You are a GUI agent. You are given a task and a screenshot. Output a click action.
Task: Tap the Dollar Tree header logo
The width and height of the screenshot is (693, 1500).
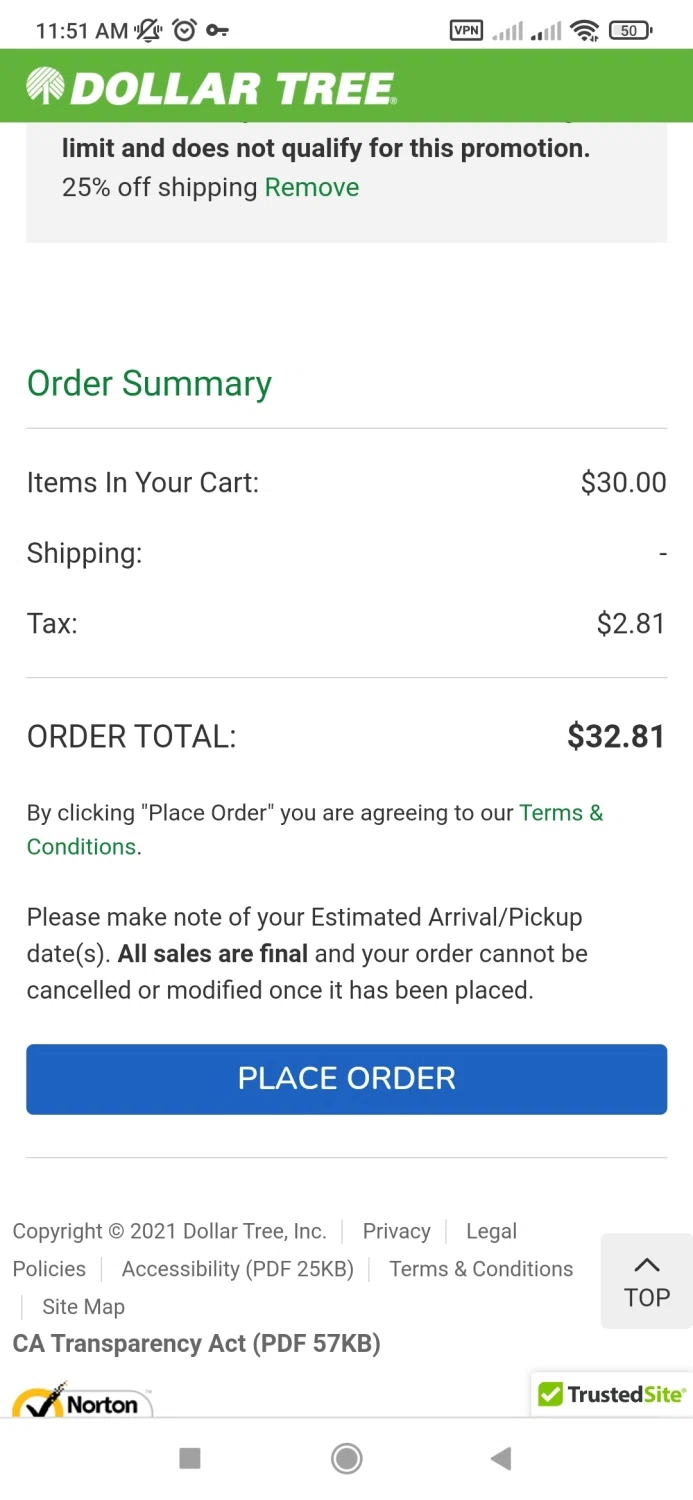(212, 88)
